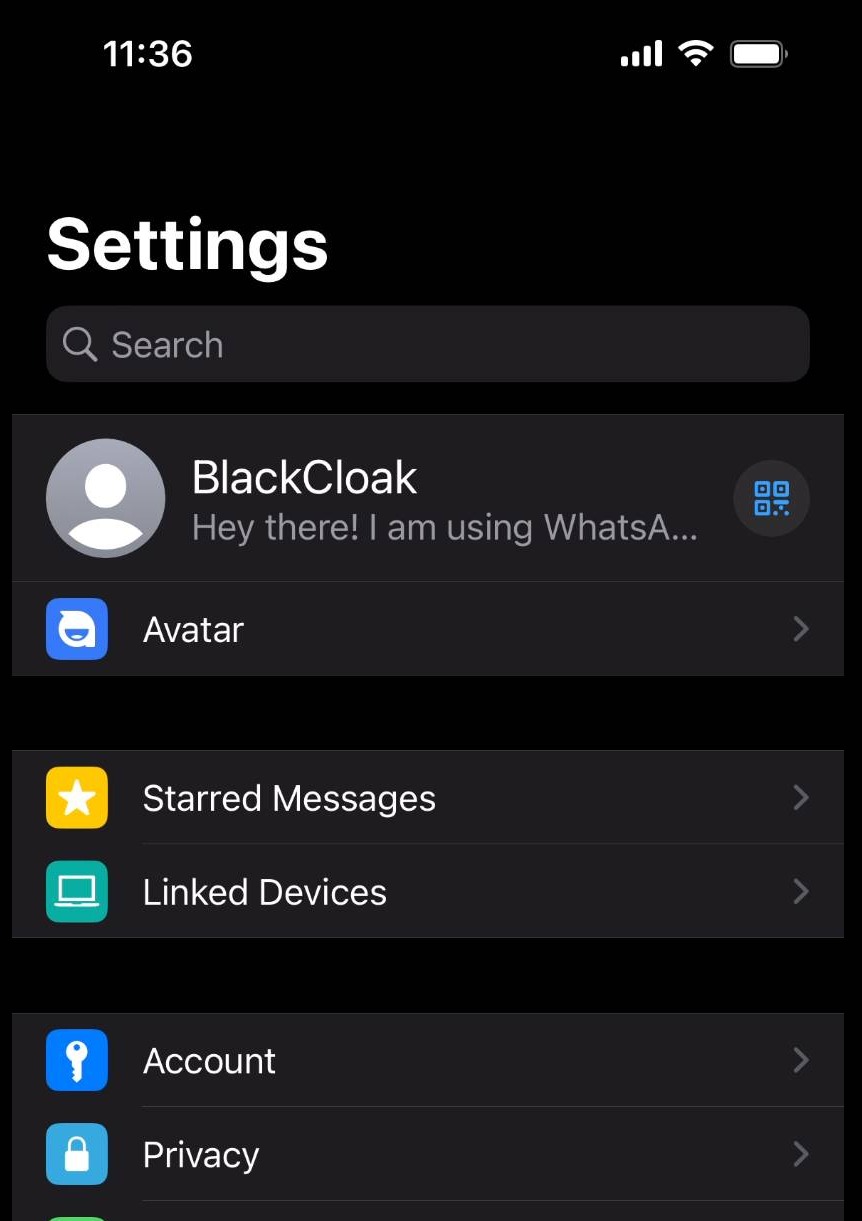The width and height of the screenshot is (862, 1221).
Task: Open the QR code icon next to BlackCloak
Action: click(x=771, y=498)
